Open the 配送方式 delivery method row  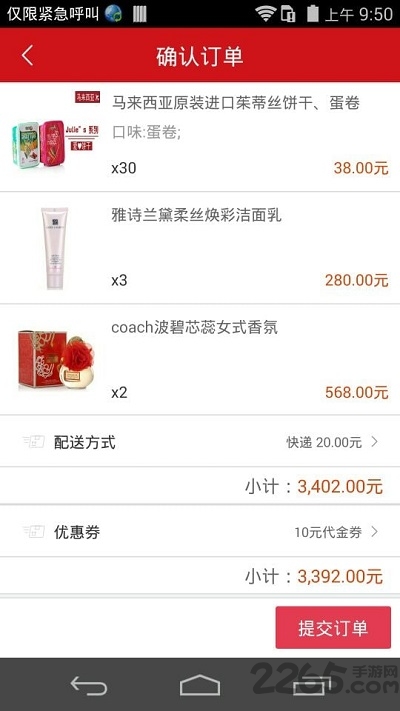tap(200, 441)
